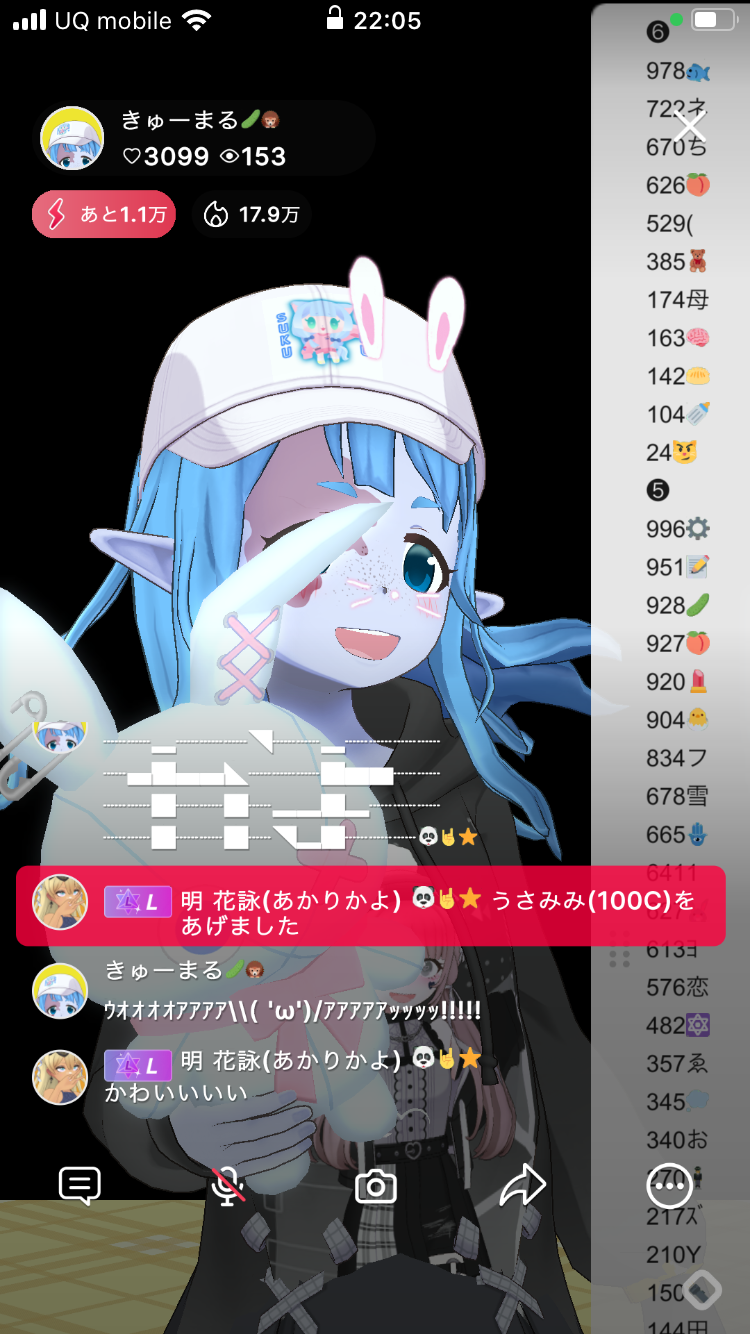Tap the あと1.1万 pink goal chip

(104, 214)
